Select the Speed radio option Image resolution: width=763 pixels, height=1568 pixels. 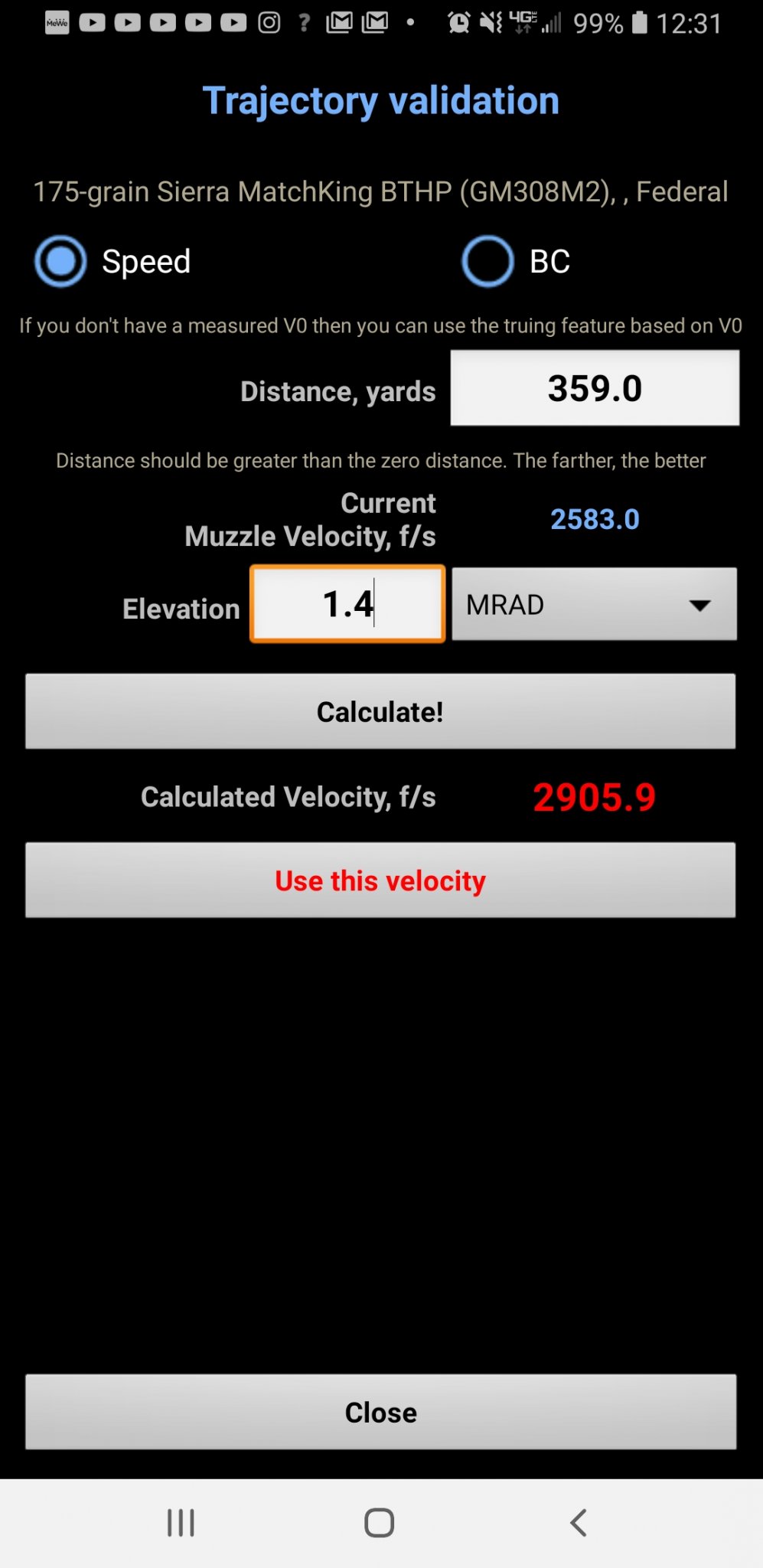tap(61, 262)
